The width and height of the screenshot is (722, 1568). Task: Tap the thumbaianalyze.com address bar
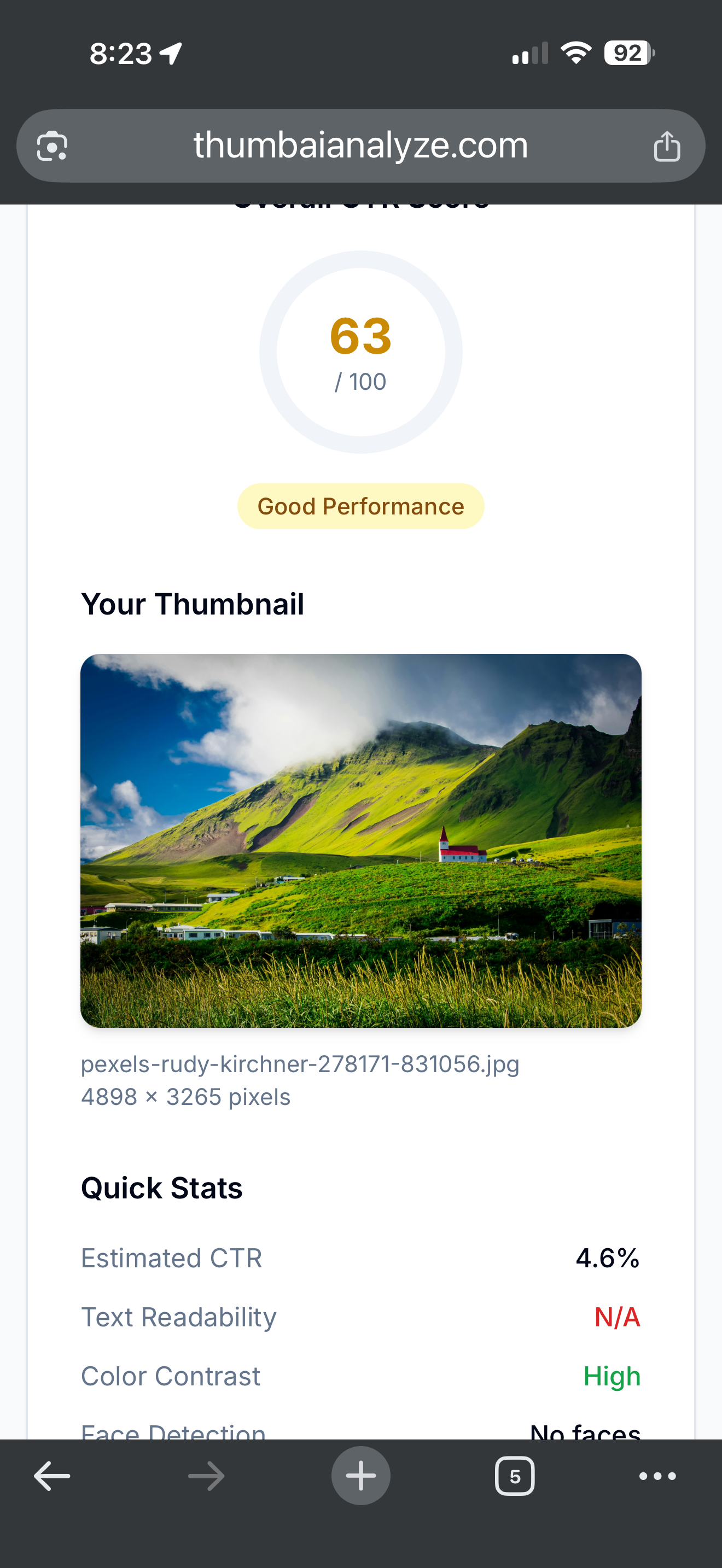[x=360, y=146]
